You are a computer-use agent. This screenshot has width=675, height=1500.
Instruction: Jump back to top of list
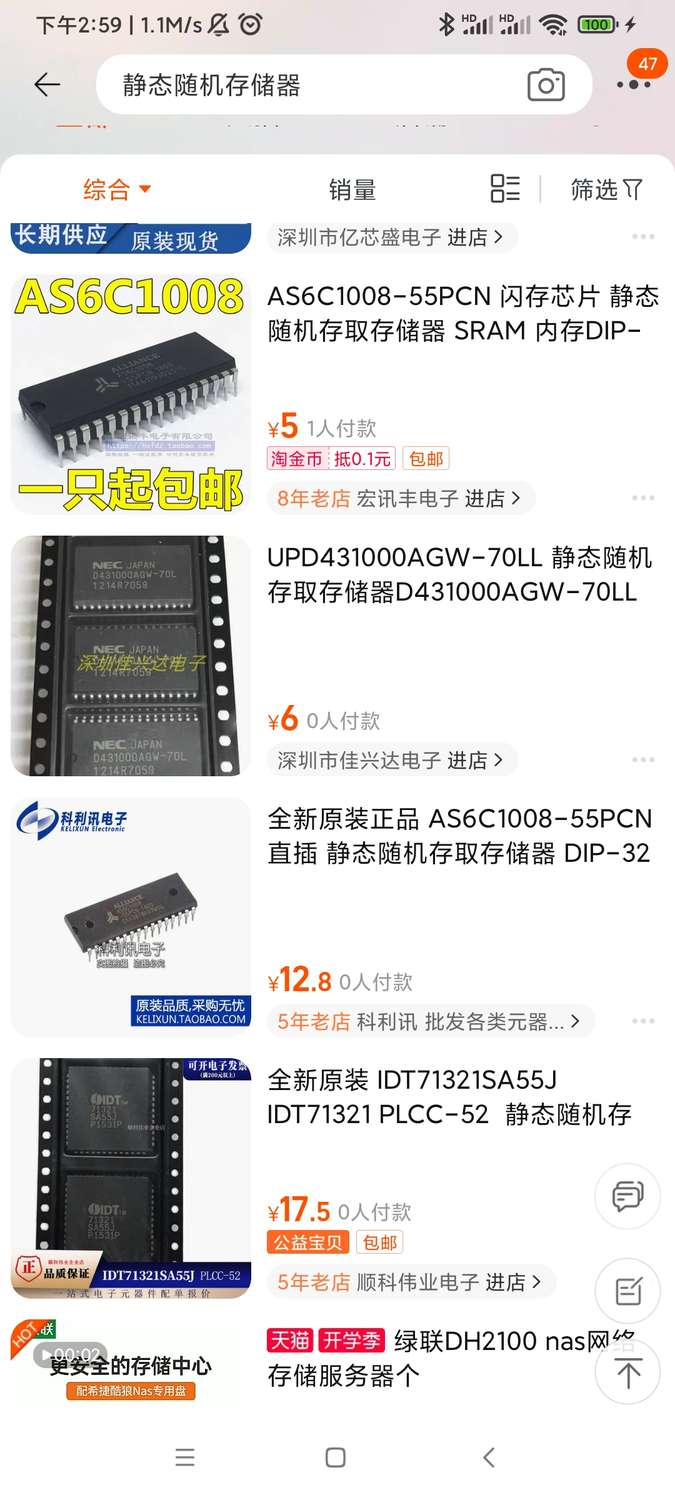[628, 1373]
